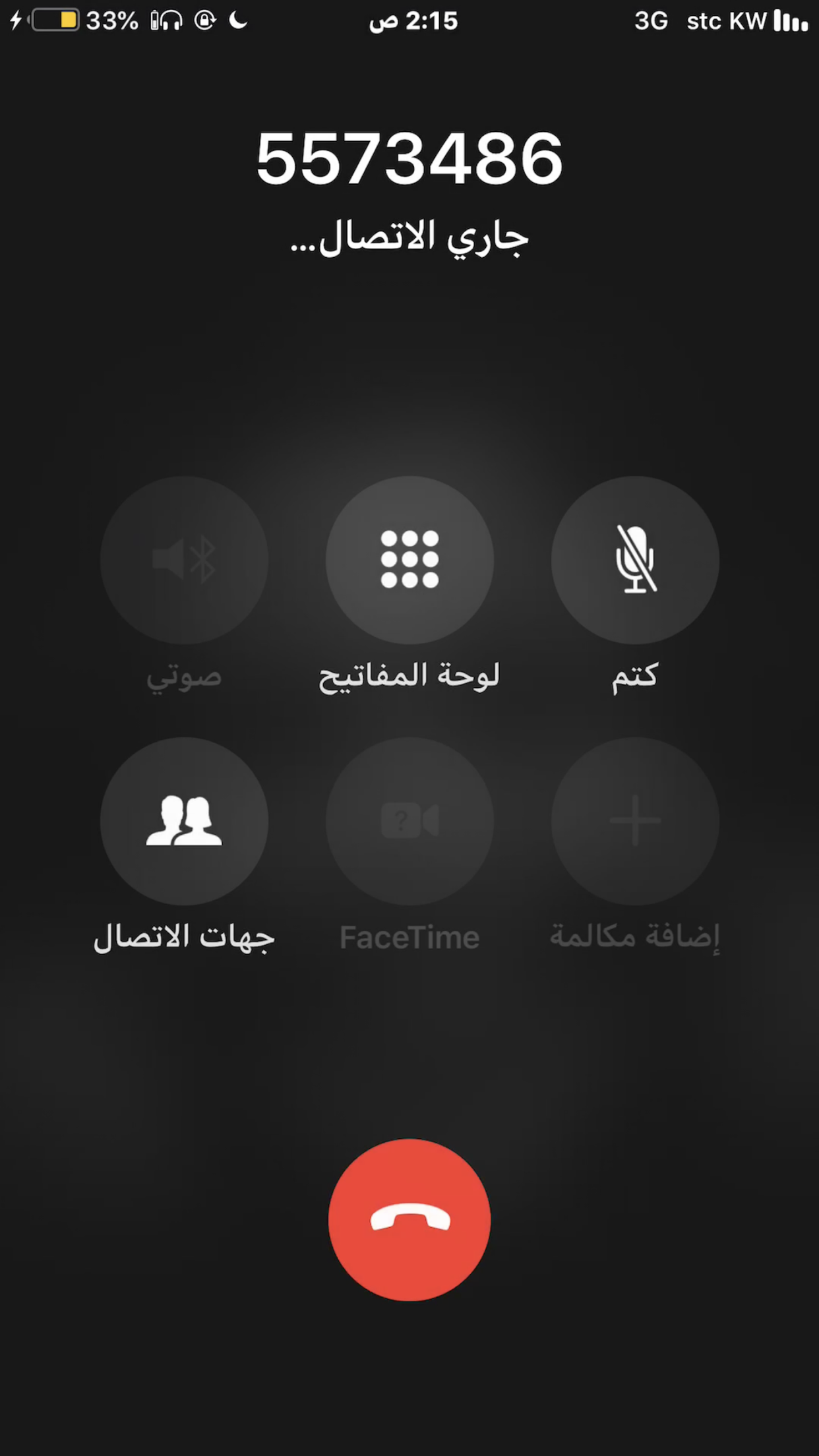End the outgoing call
The height and width of the screenshot is (1456, 819).
[409, 1219]
